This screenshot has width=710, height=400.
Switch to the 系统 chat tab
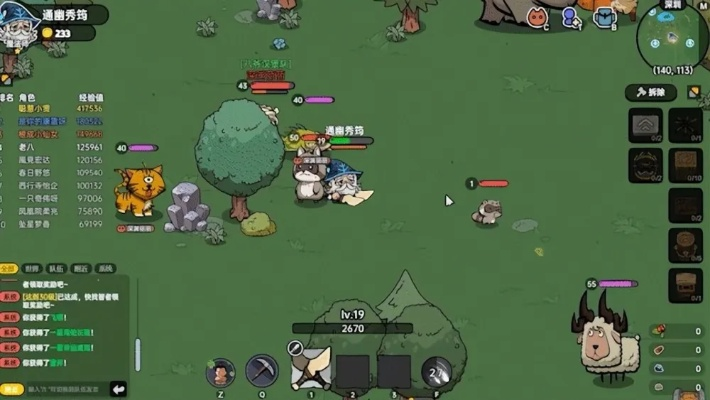pos(105,268)
